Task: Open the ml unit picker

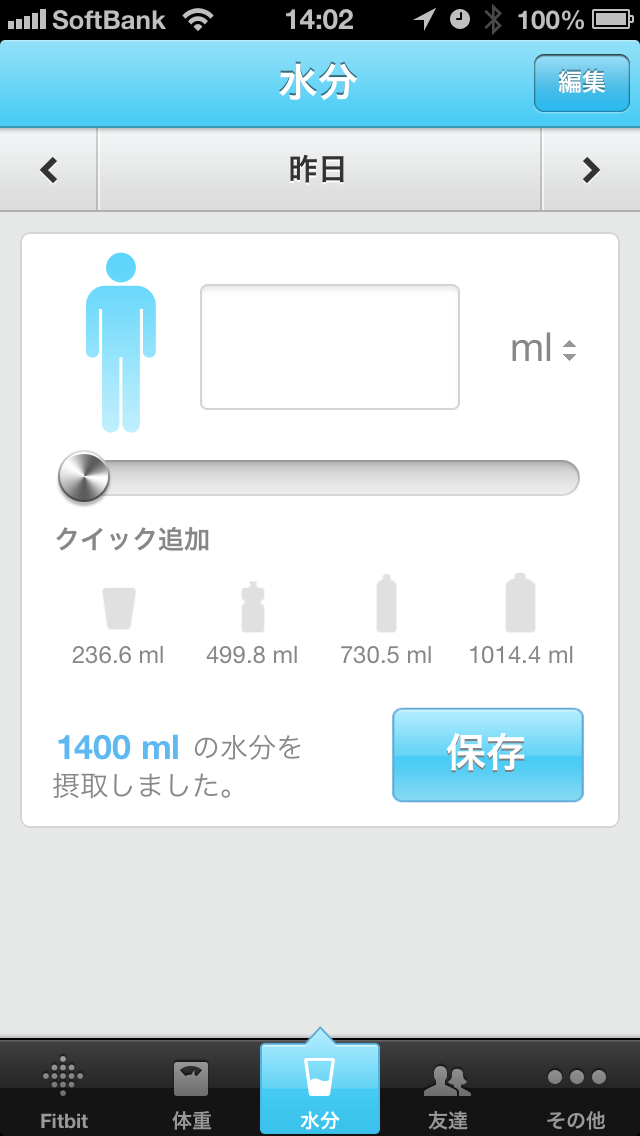Action: click(544, 349)
